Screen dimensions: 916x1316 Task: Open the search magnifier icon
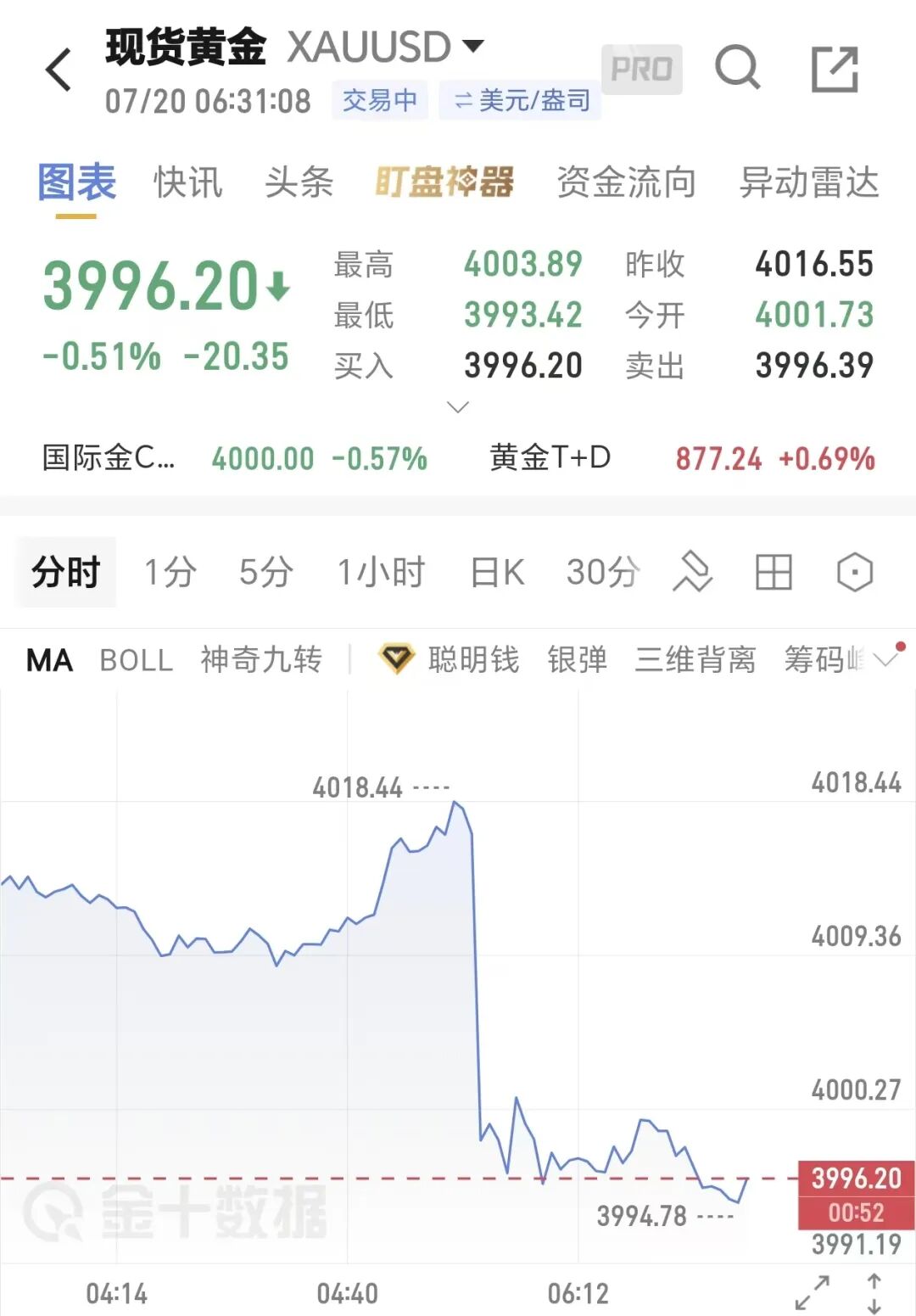click(x=738, y=68)
